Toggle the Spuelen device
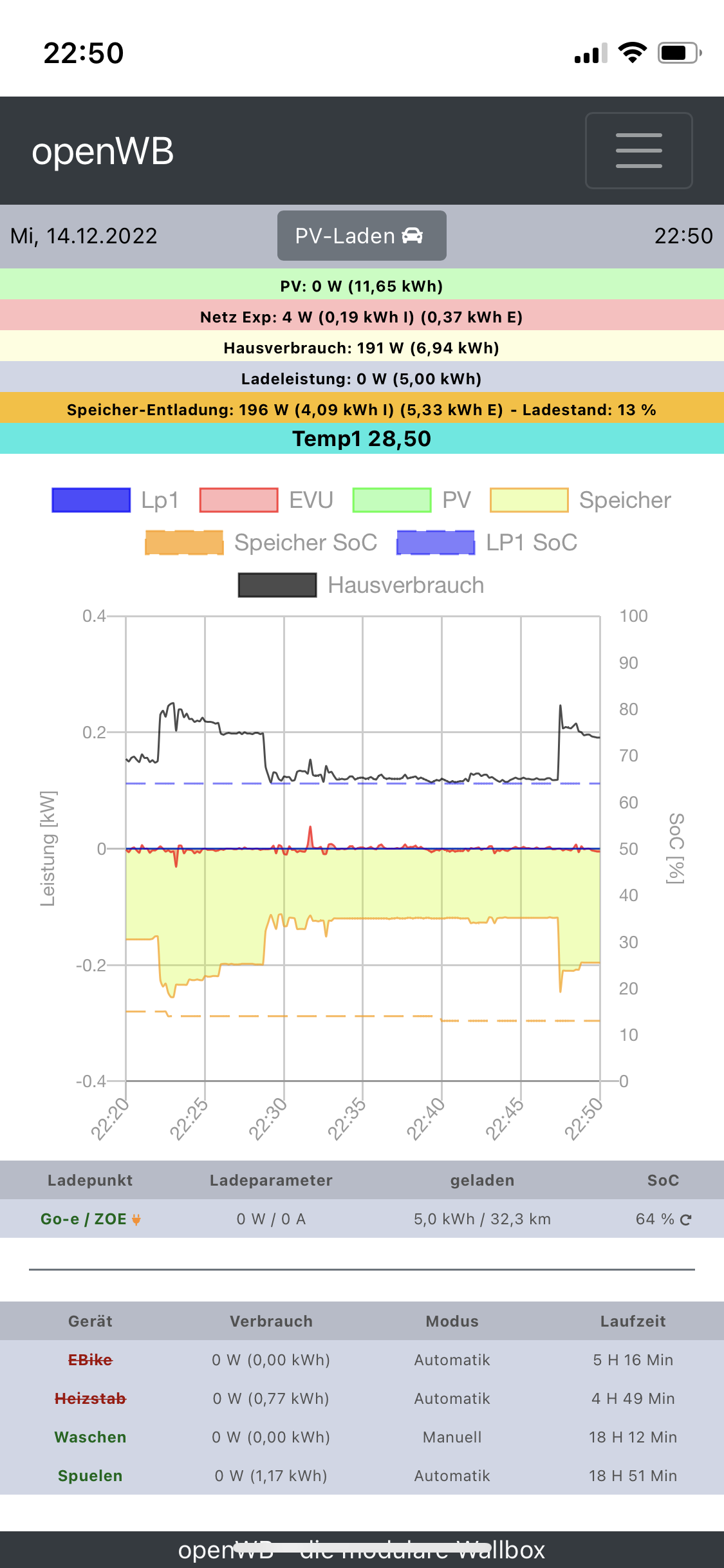724x1568 pixels. tap(90, 1476)
